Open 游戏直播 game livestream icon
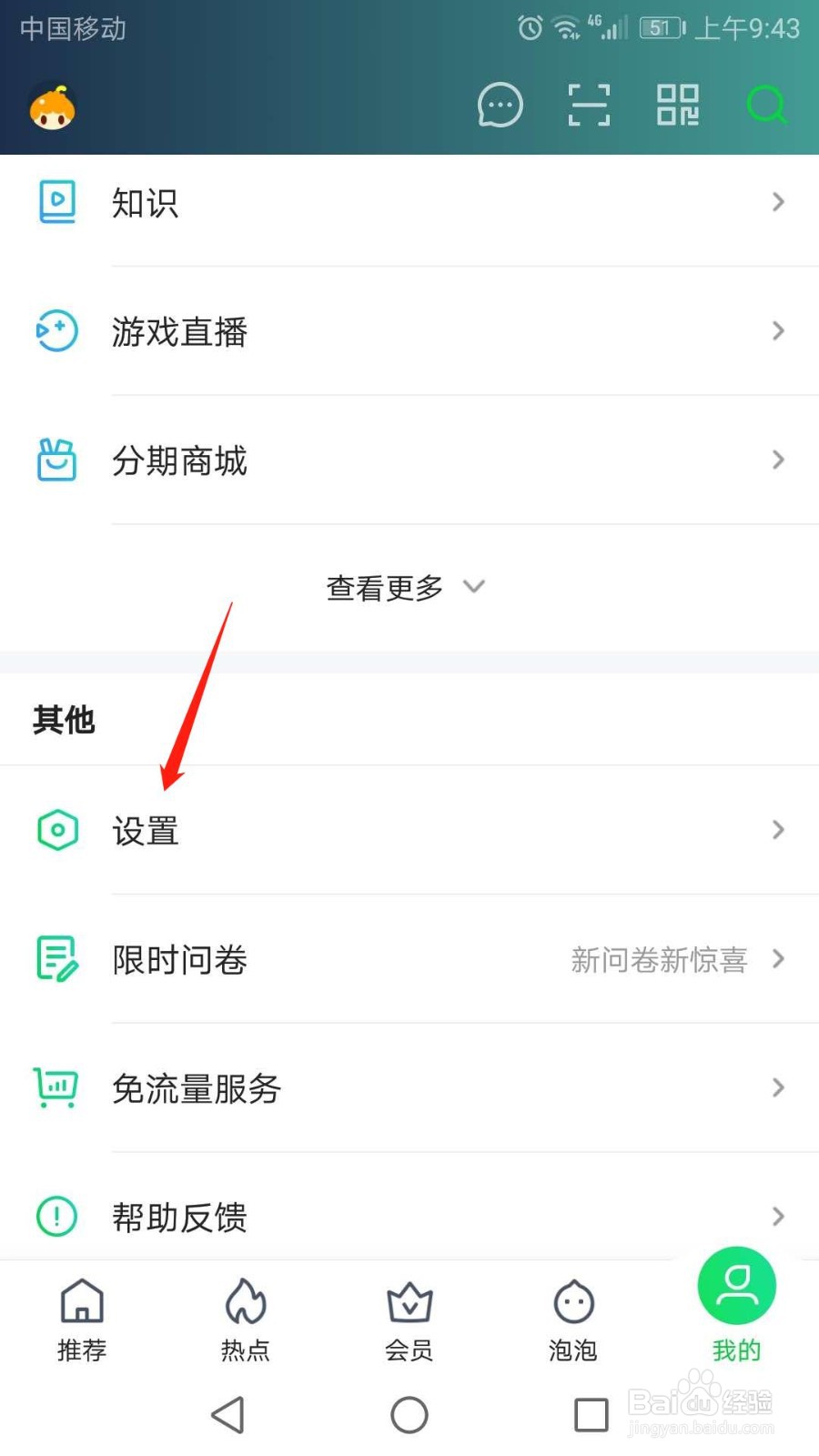 coord(56,331)
